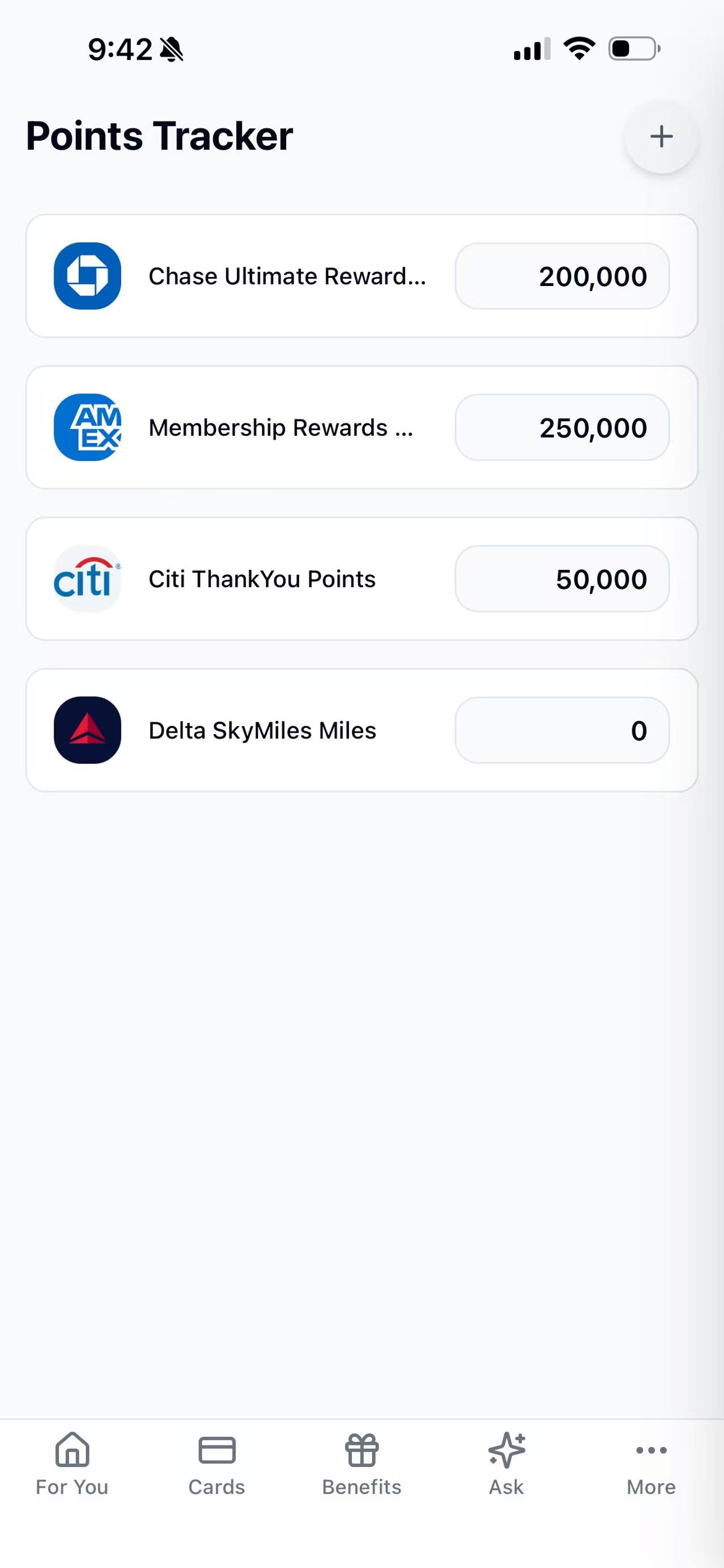Open the For You home tab icon
The height and width of the screenshot is (1568, 724).
tap(72, 1450)
